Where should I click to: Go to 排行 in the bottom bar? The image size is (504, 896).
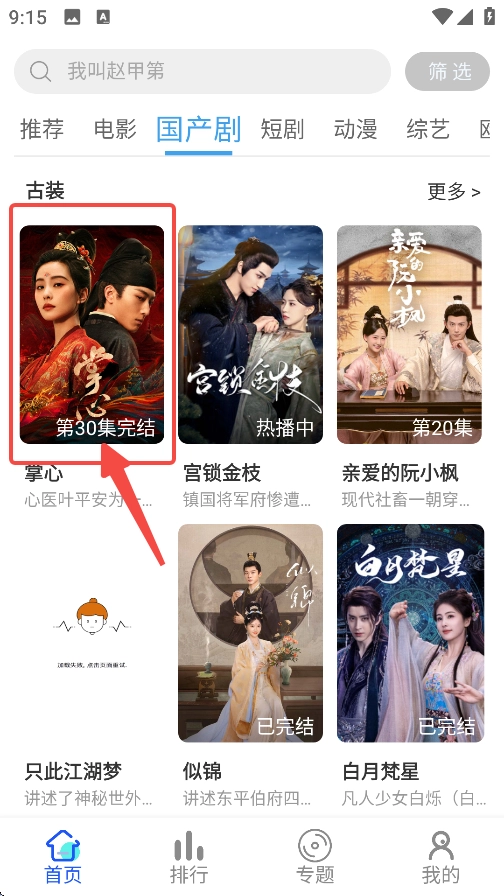coord(189,857)
